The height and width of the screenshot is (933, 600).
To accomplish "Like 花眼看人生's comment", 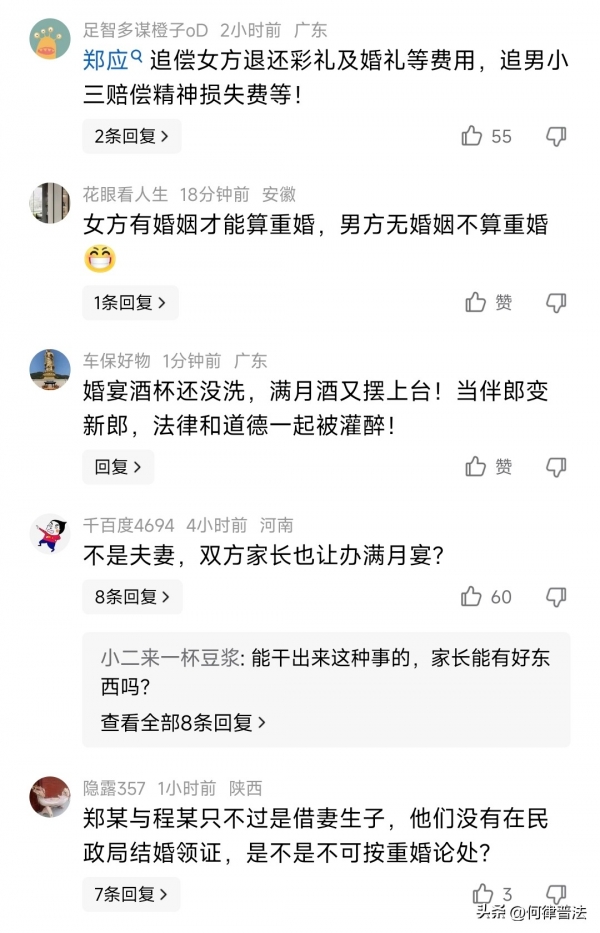I will pos(477,302).
